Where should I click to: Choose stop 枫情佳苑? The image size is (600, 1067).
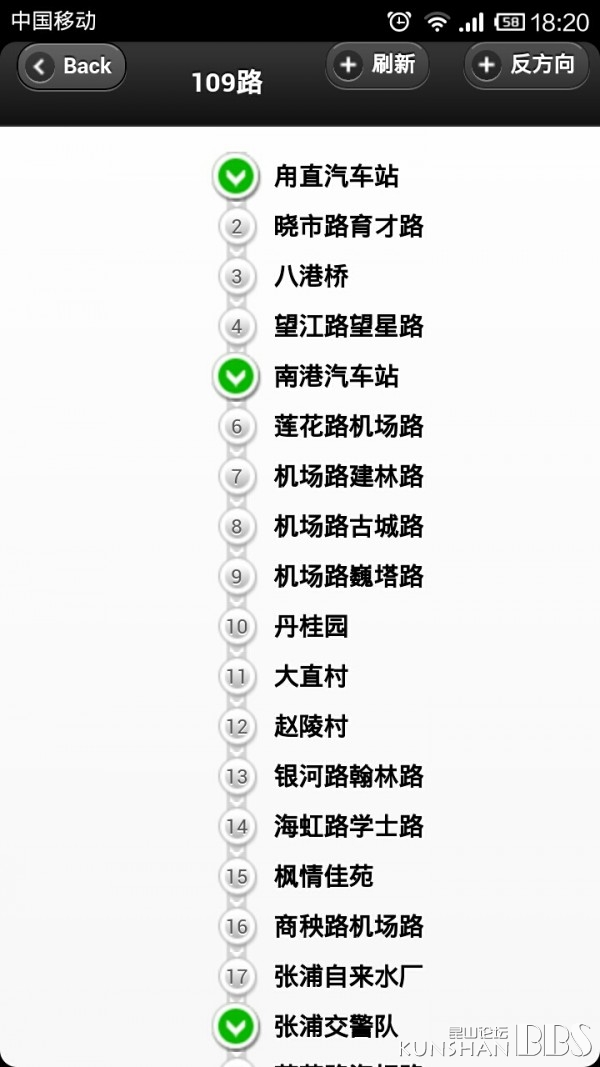[x=324, y=876]
